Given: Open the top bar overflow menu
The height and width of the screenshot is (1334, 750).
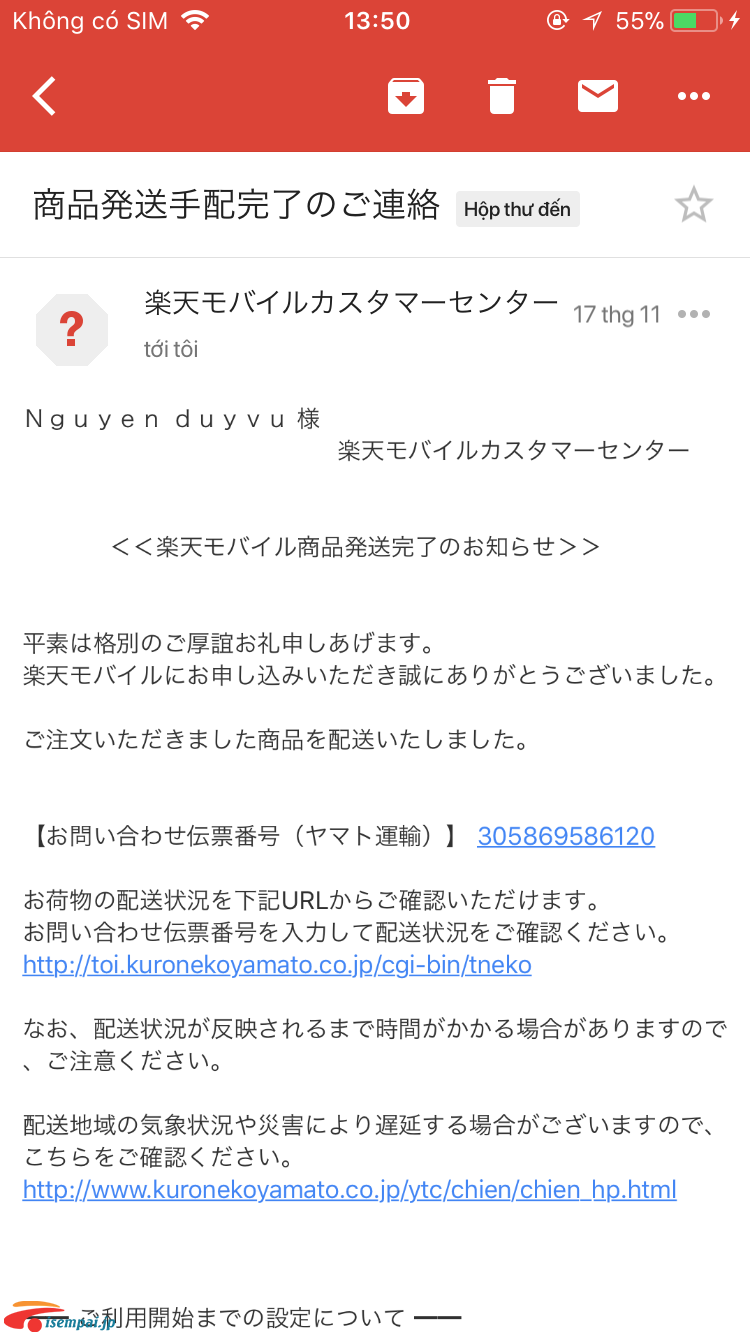Looking at the screenshot, I should (x=693, y=96).
